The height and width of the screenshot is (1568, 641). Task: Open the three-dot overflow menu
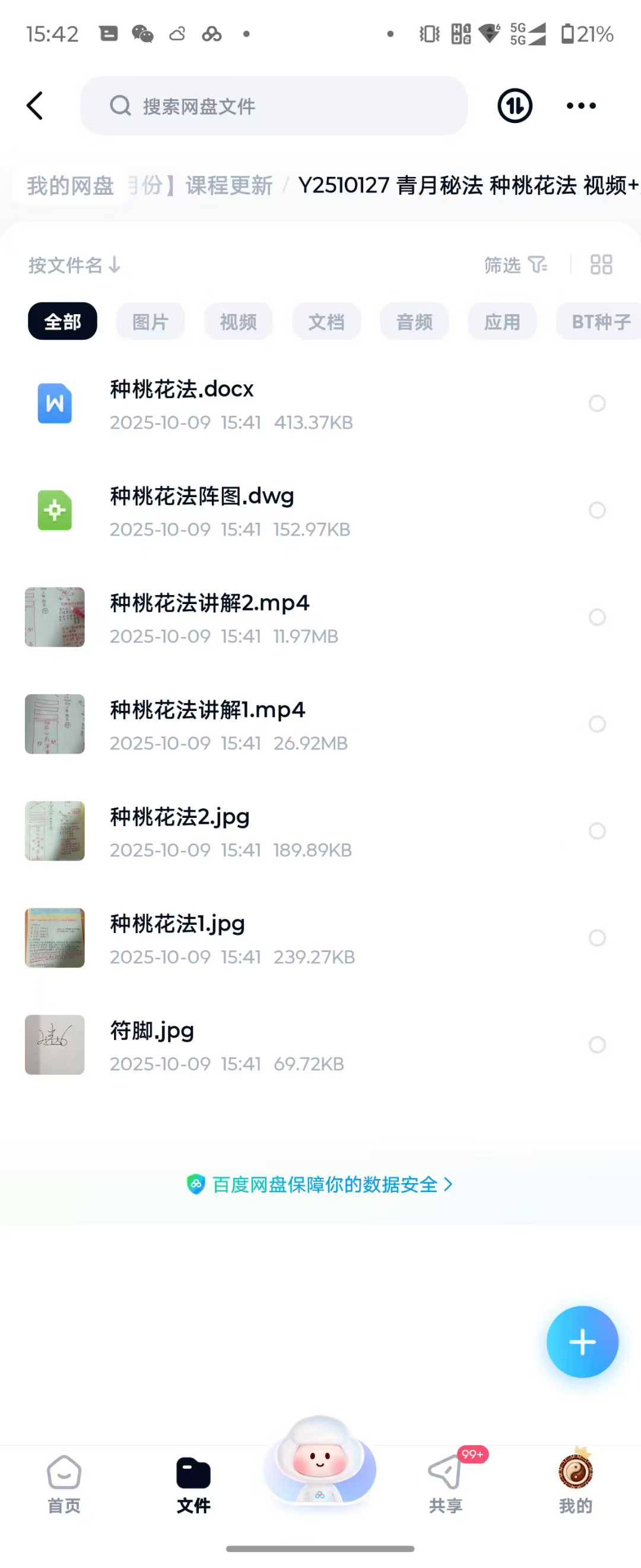581,106
